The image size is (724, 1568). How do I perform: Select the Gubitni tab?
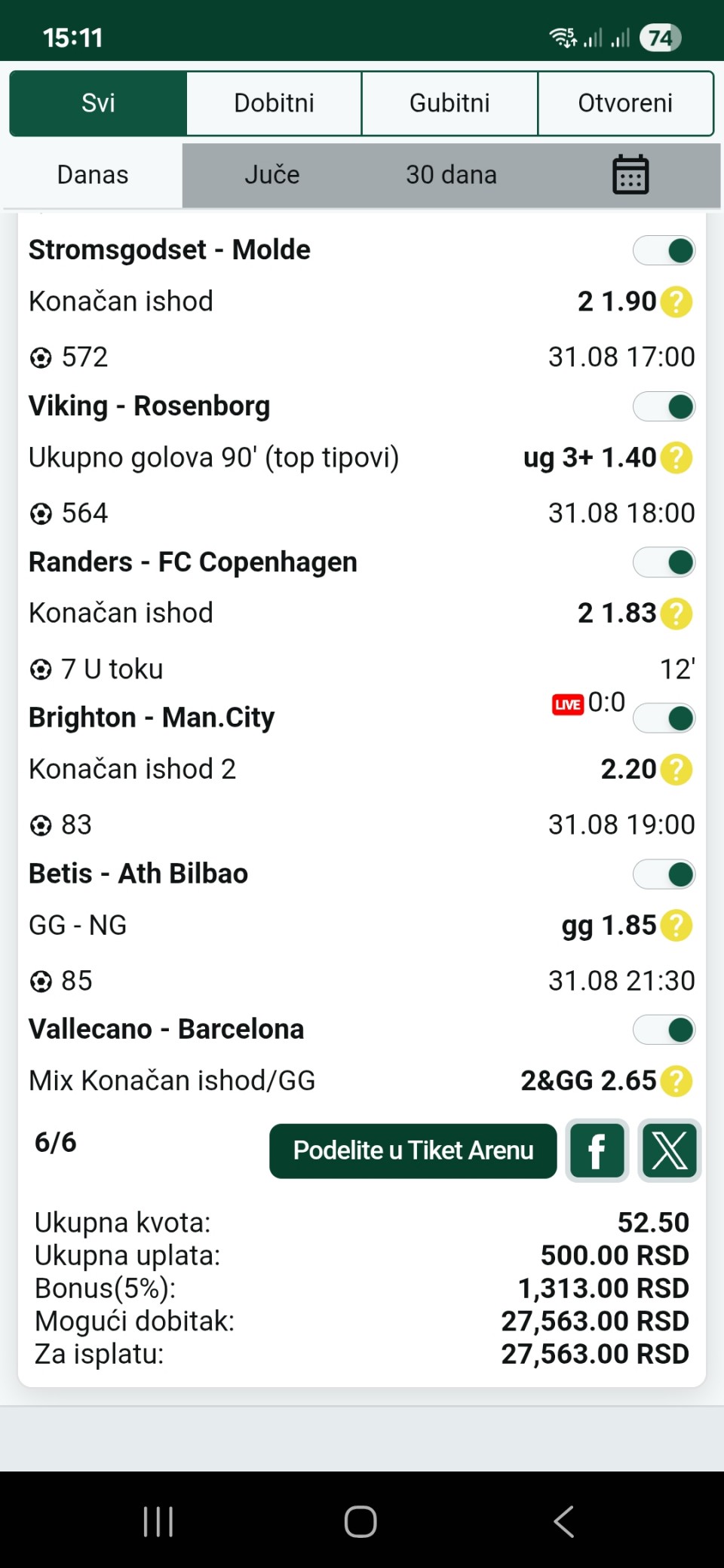click(449, 103)
